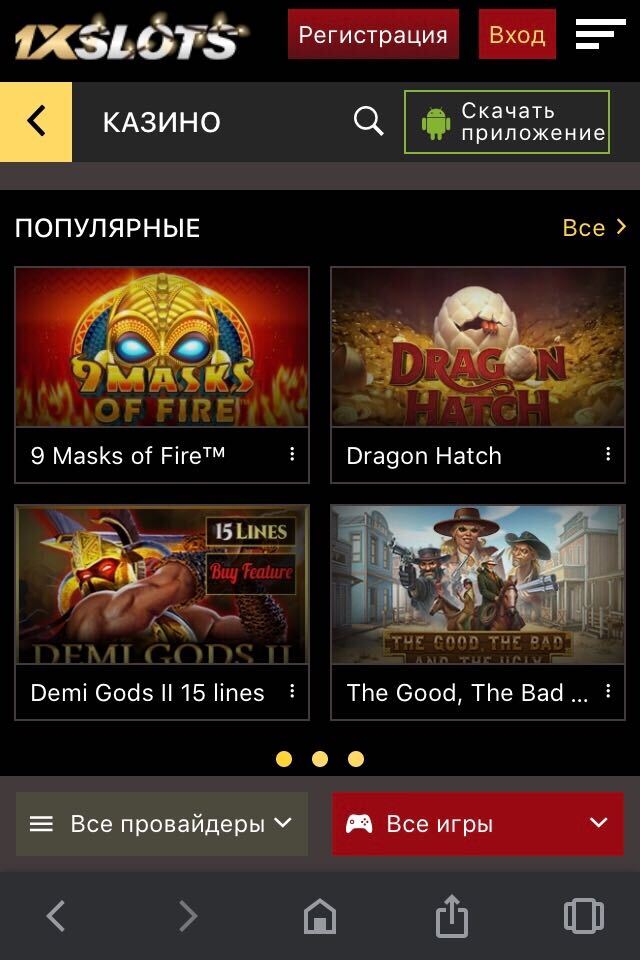View all popular games via Все
The width and height of the screenshot is (640, 960).
[x=594, y=228]
